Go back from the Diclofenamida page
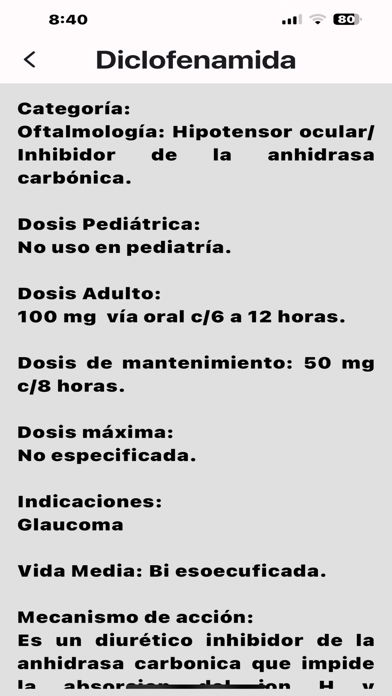 point(29,59)
